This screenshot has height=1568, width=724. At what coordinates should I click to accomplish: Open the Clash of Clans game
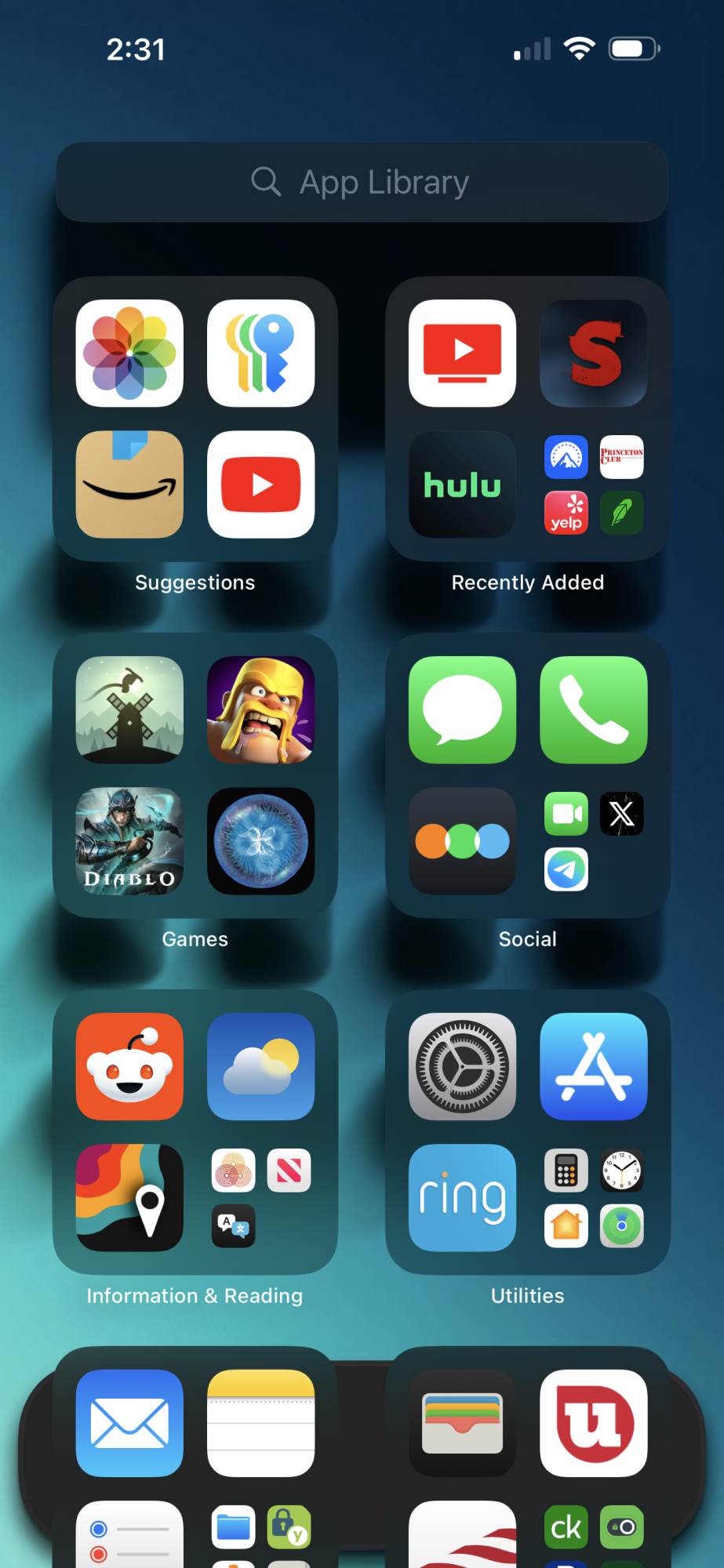pos(260,710)
